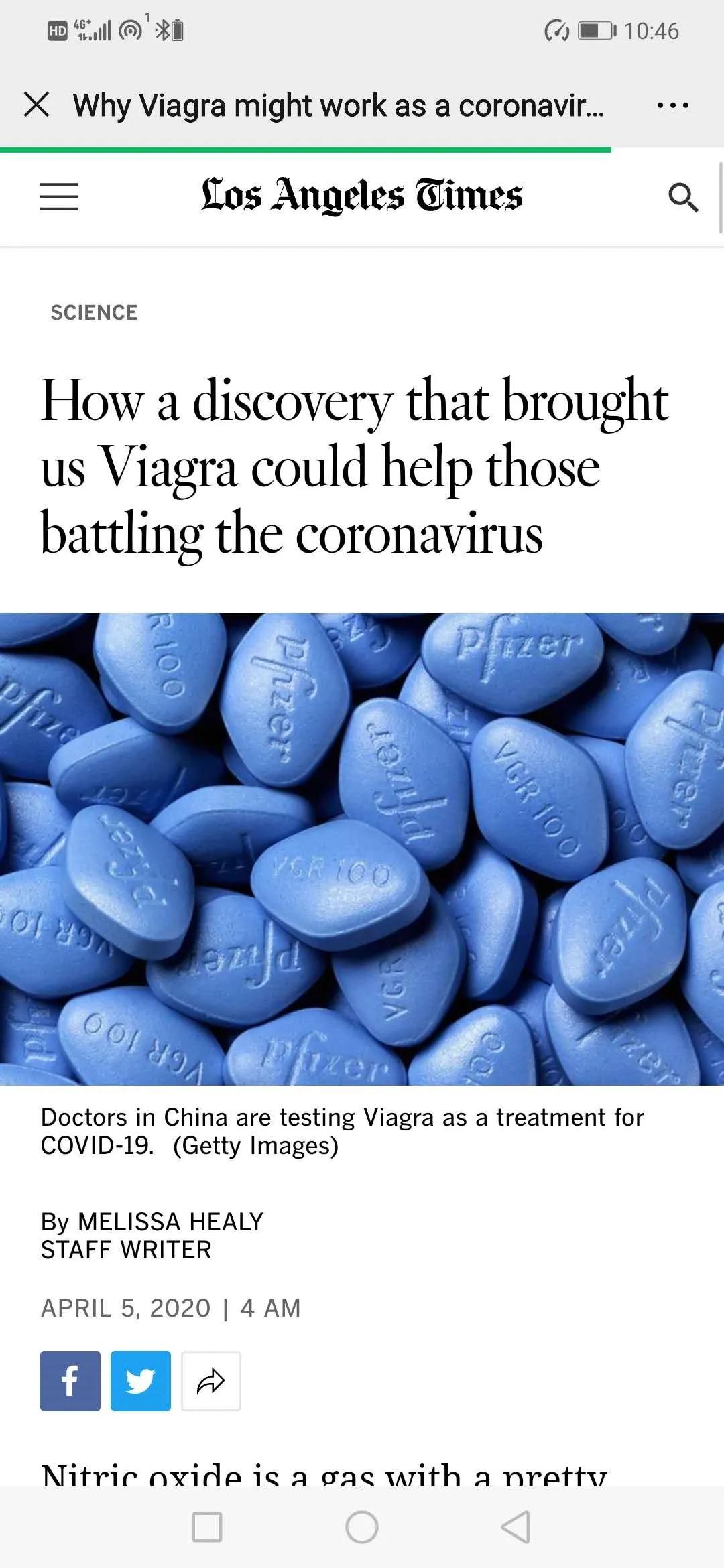View author Melissa Healy's profile
724x1568 pixels.
(x=170, y=1222)
